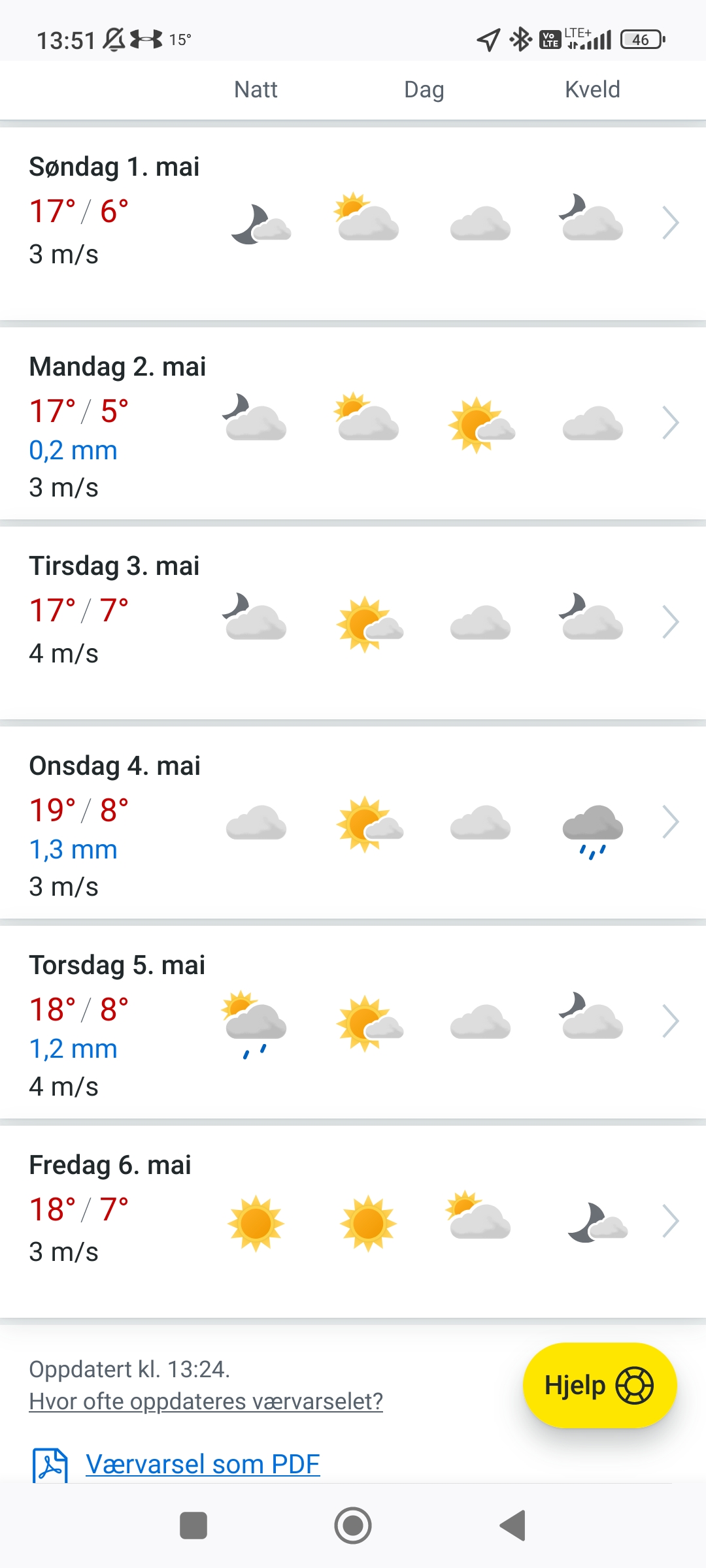Open the Onsdag 4. mai forecast row
Viewport: 706px width, 1568px height.
click(x=670, y=822)
